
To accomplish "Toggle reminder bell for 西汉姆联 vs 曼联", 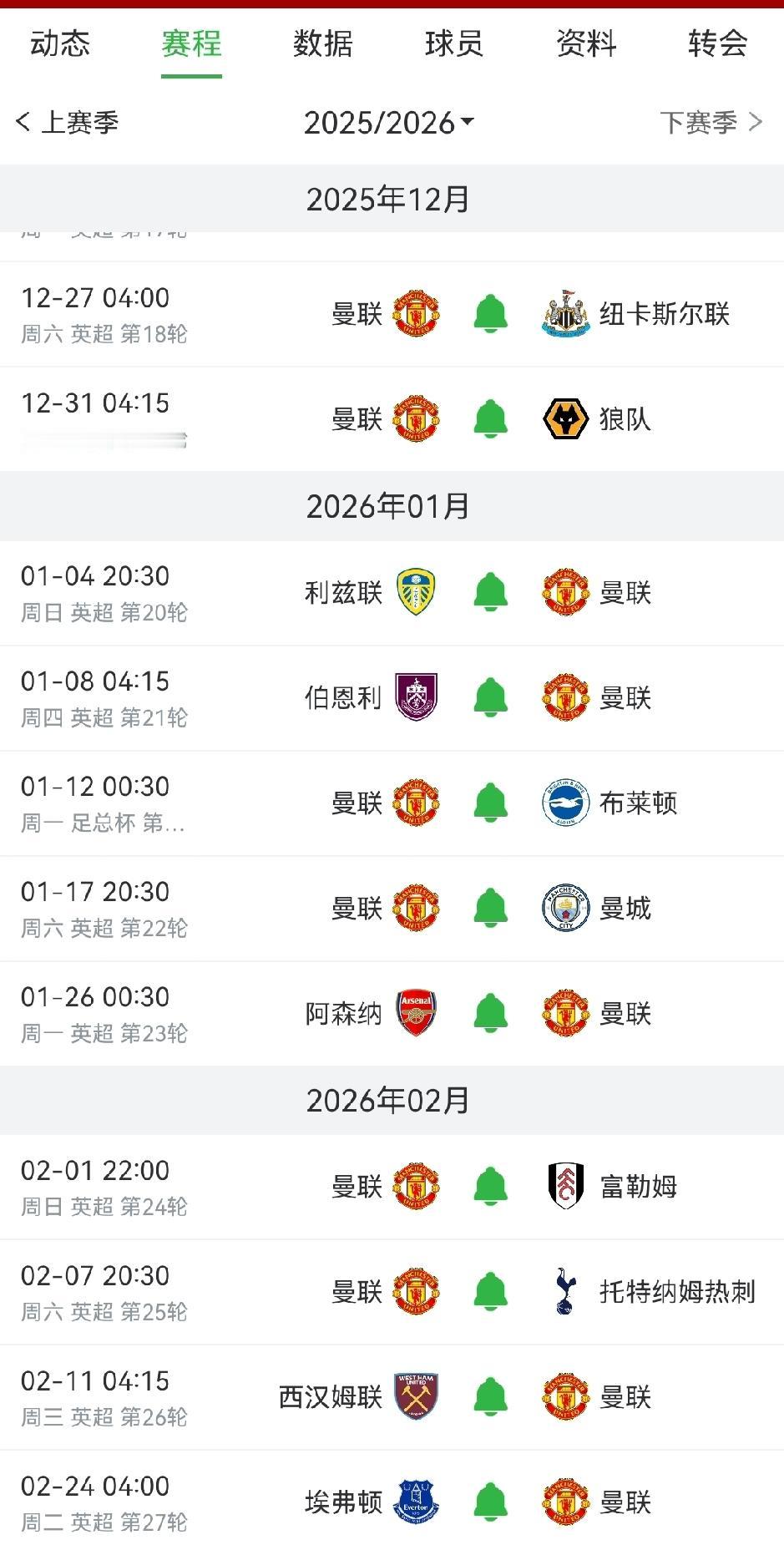I will coord(491,1397).
